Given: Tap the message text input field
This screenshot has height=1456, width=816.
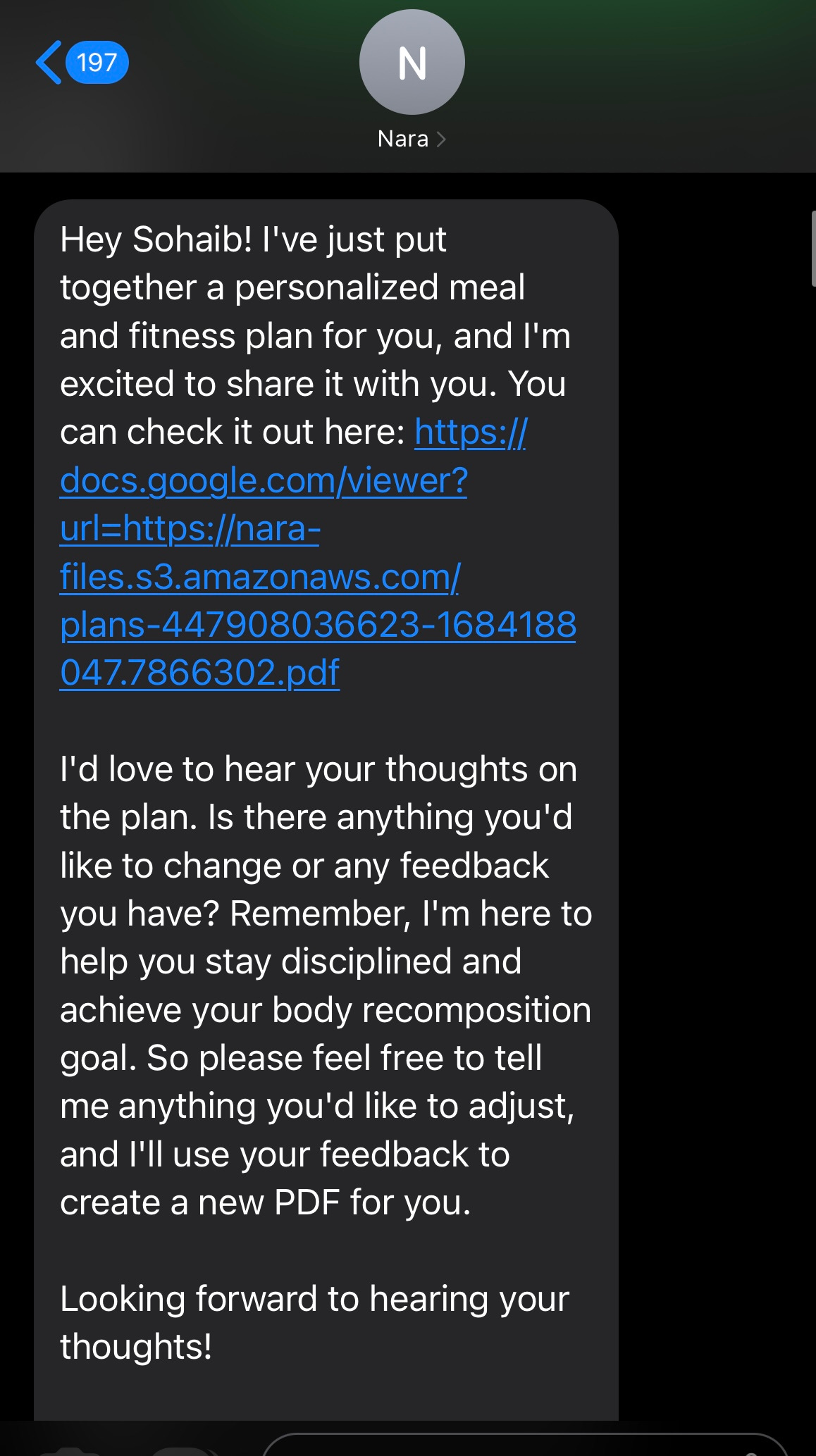Looking at the screenshot, I should point(524,1444).
